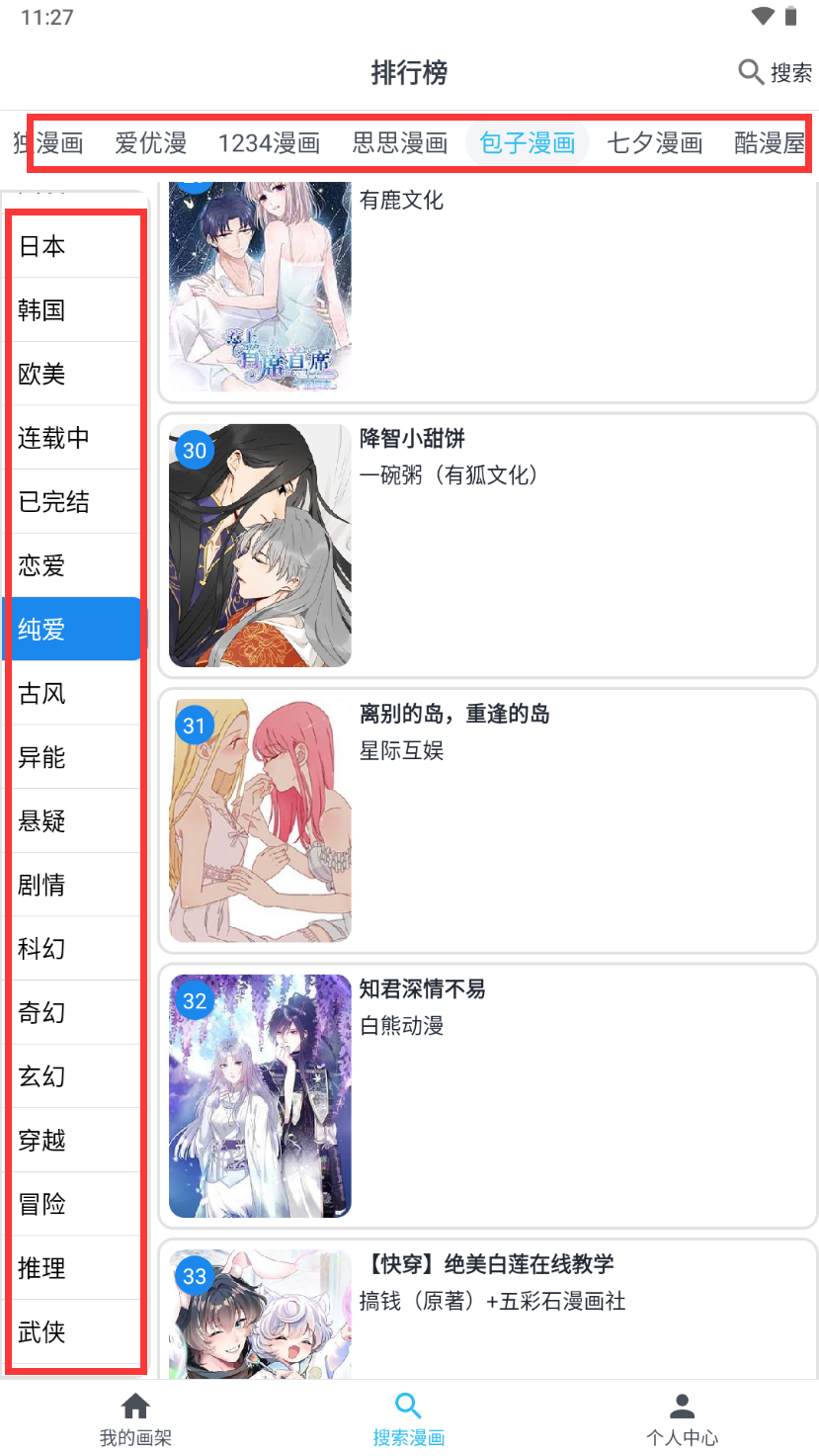Open the 酷漫屋 source tab
Image resolution: width=819 pixels, height=1456 pixels.
[769, 143]
